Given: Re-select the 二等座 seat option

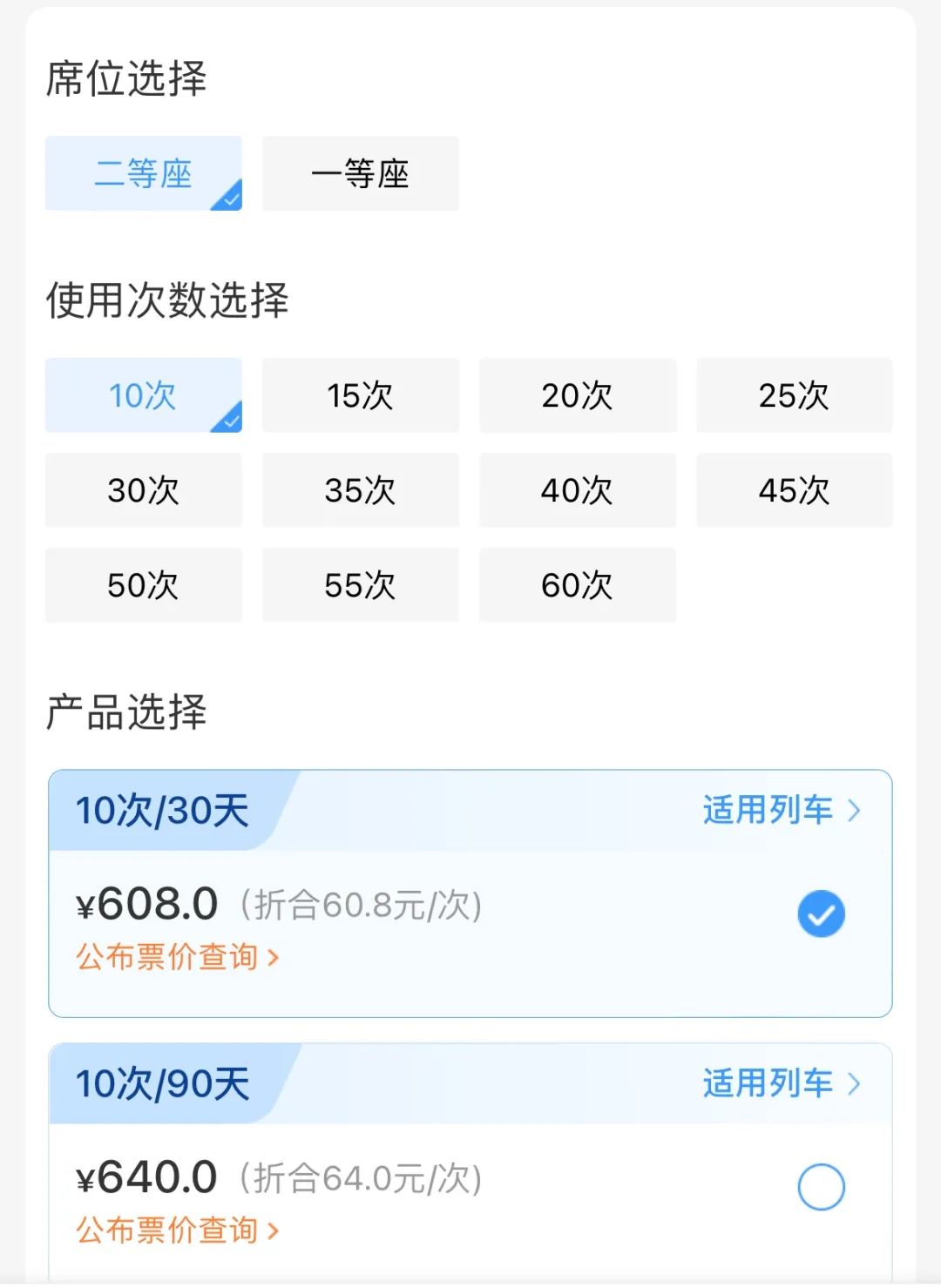Looking at the screenshot, I should tap(143, 173).
